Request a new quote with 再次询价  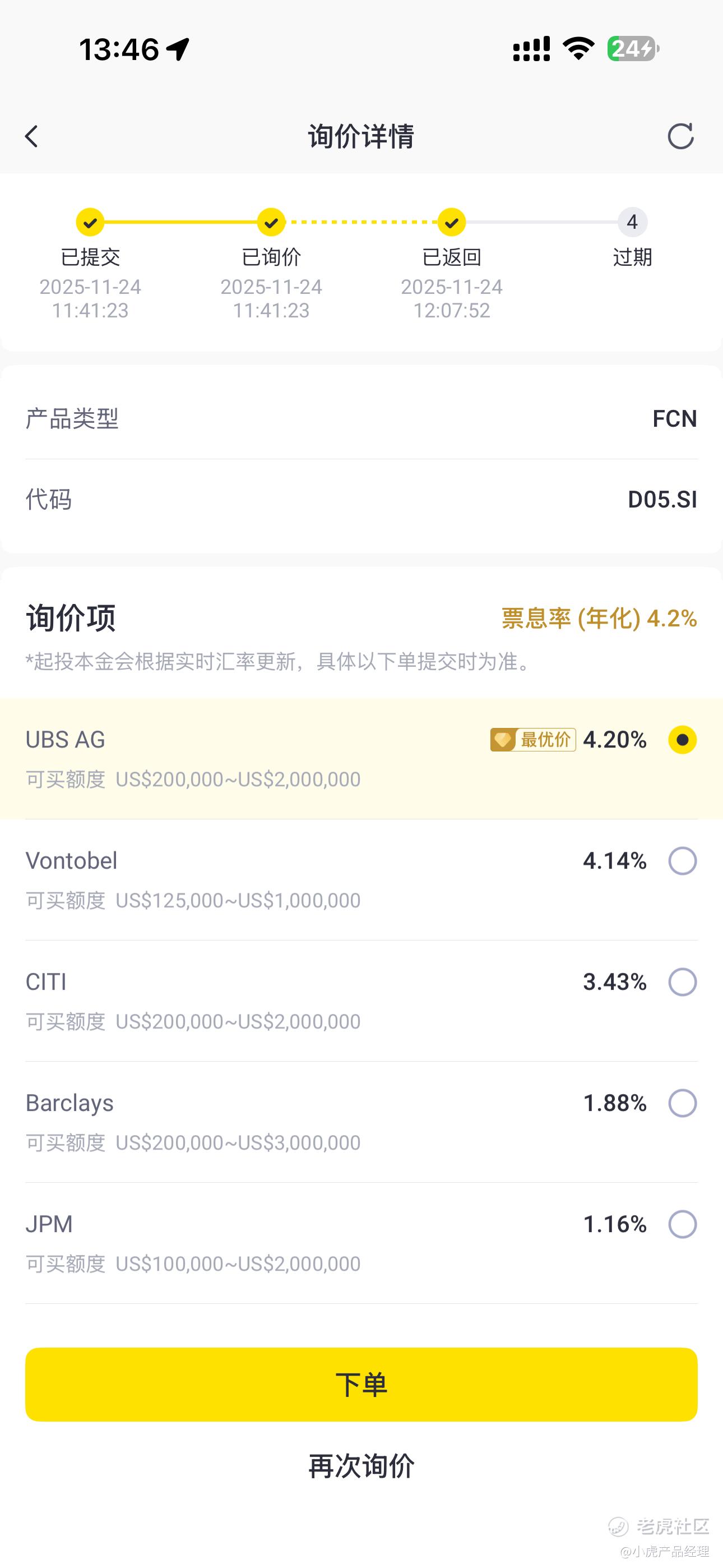click(361, 1466)
